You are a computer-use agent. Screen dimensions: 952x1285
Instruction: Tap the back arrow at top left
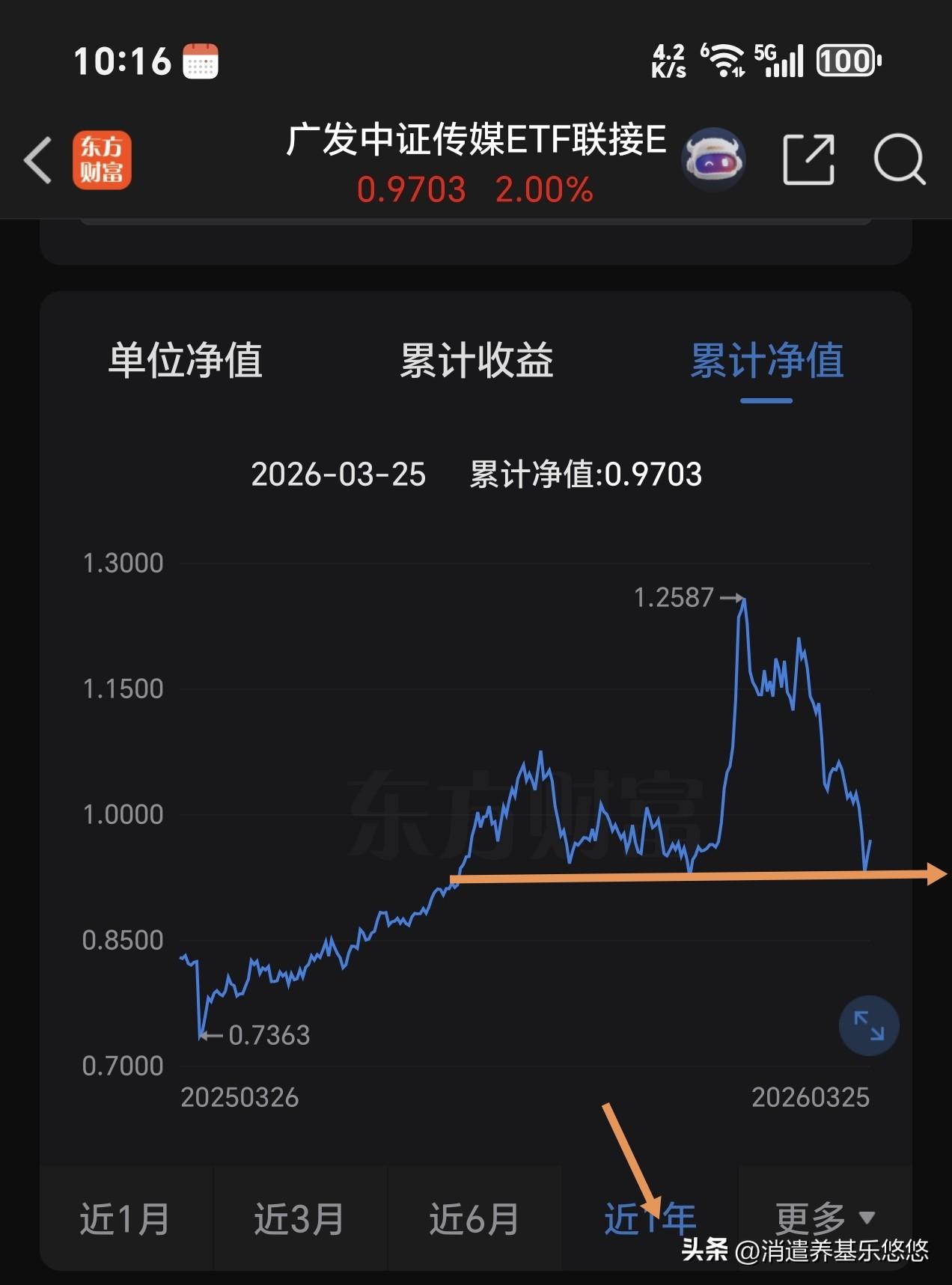38,159
